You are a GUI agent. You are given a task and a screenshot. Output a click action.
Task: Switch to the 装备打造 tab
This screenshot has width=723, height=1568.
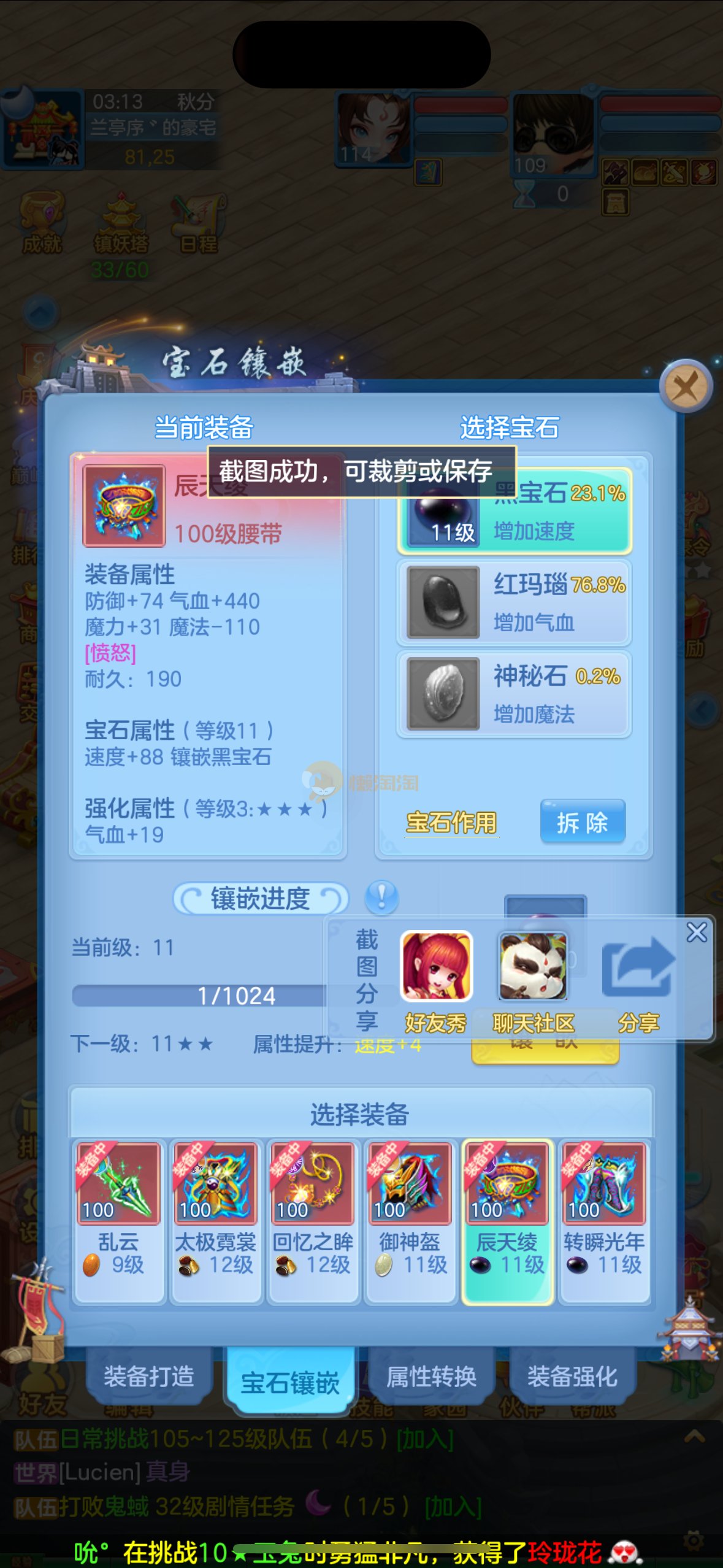149,1376
